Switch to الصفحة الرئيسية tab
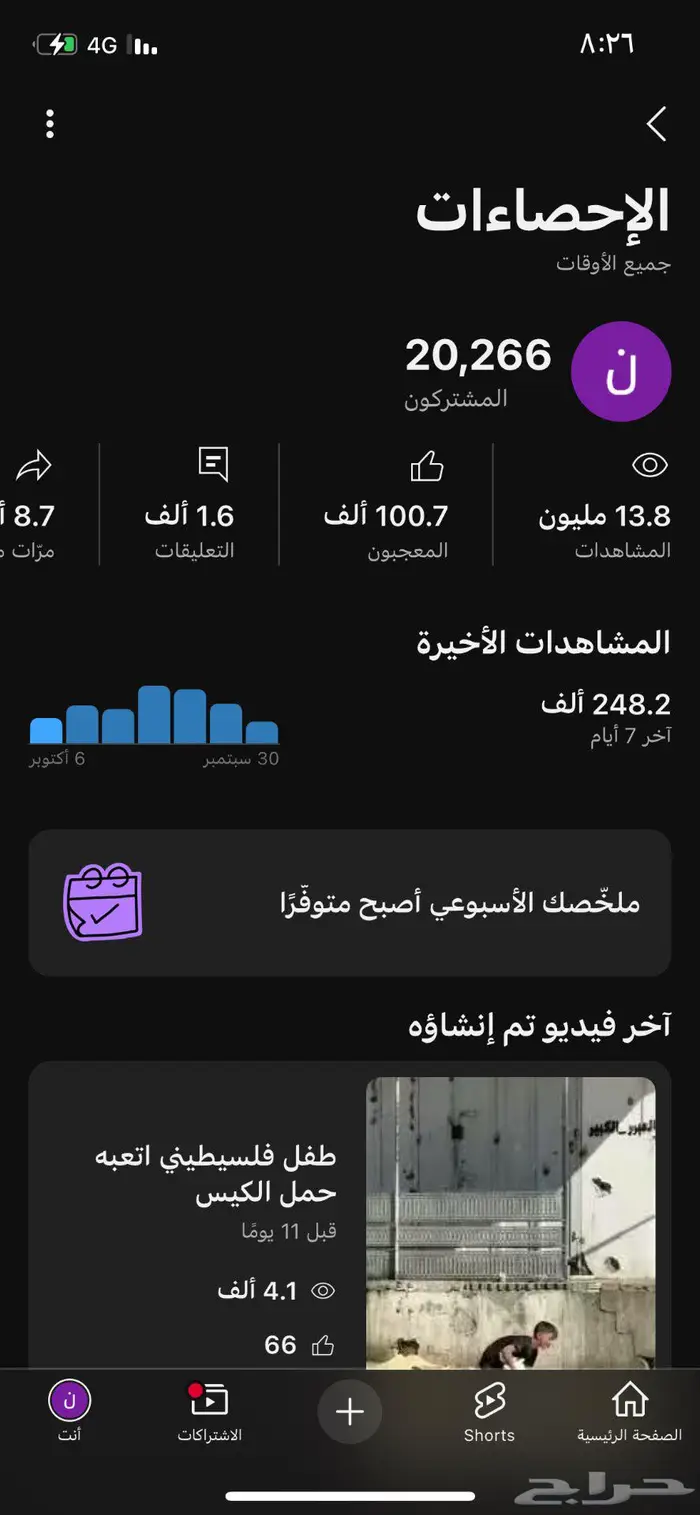The height and width of the screenshot is (1515, 700). (x=629, y=1412)
